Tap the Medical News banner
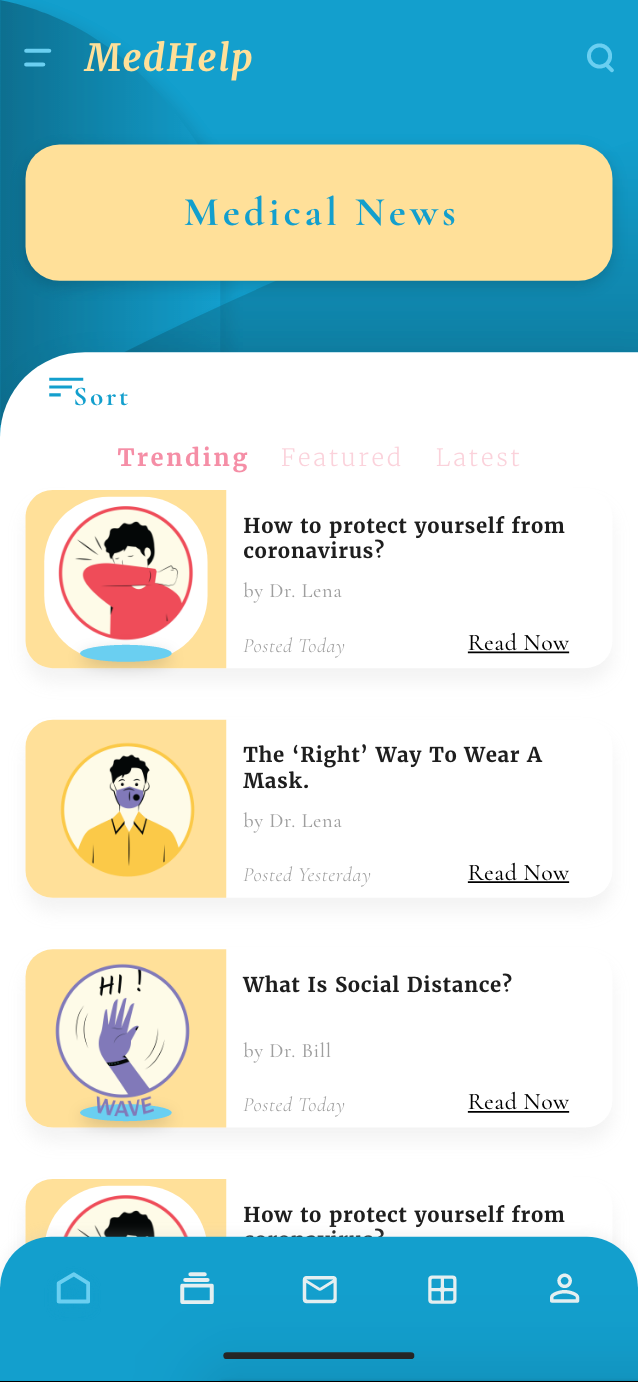The width and height of the screenshot is (638, 1382). coord(319,212)
